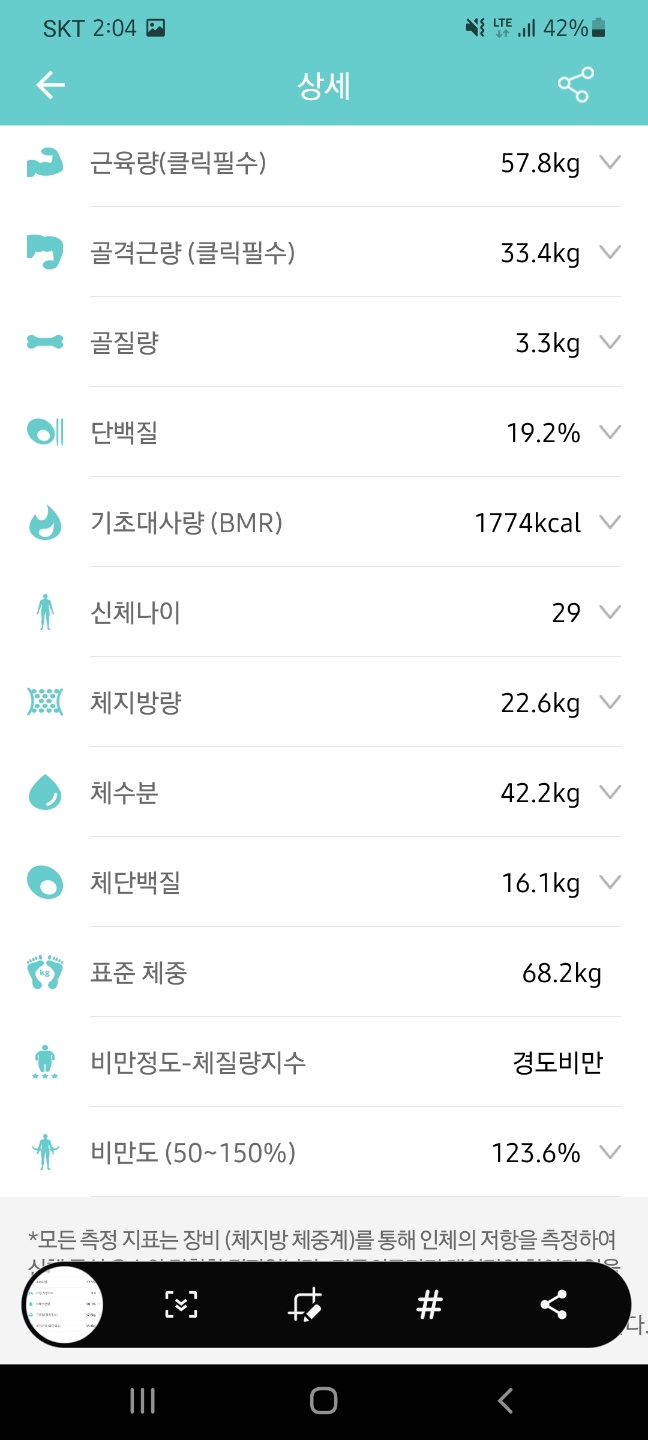Share this body composition report
This screenshot has height=1440, width=648.
(575, 85)
